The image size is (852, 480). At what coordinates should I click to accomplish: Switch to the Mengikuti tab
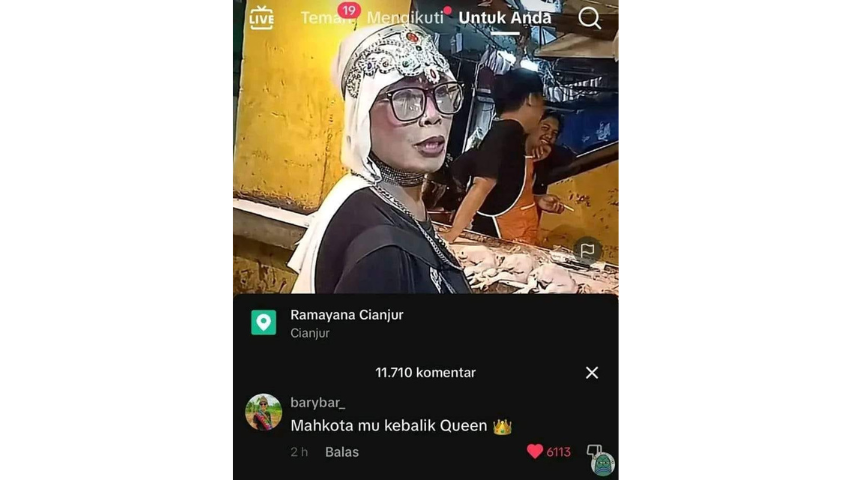pos(404,18)
